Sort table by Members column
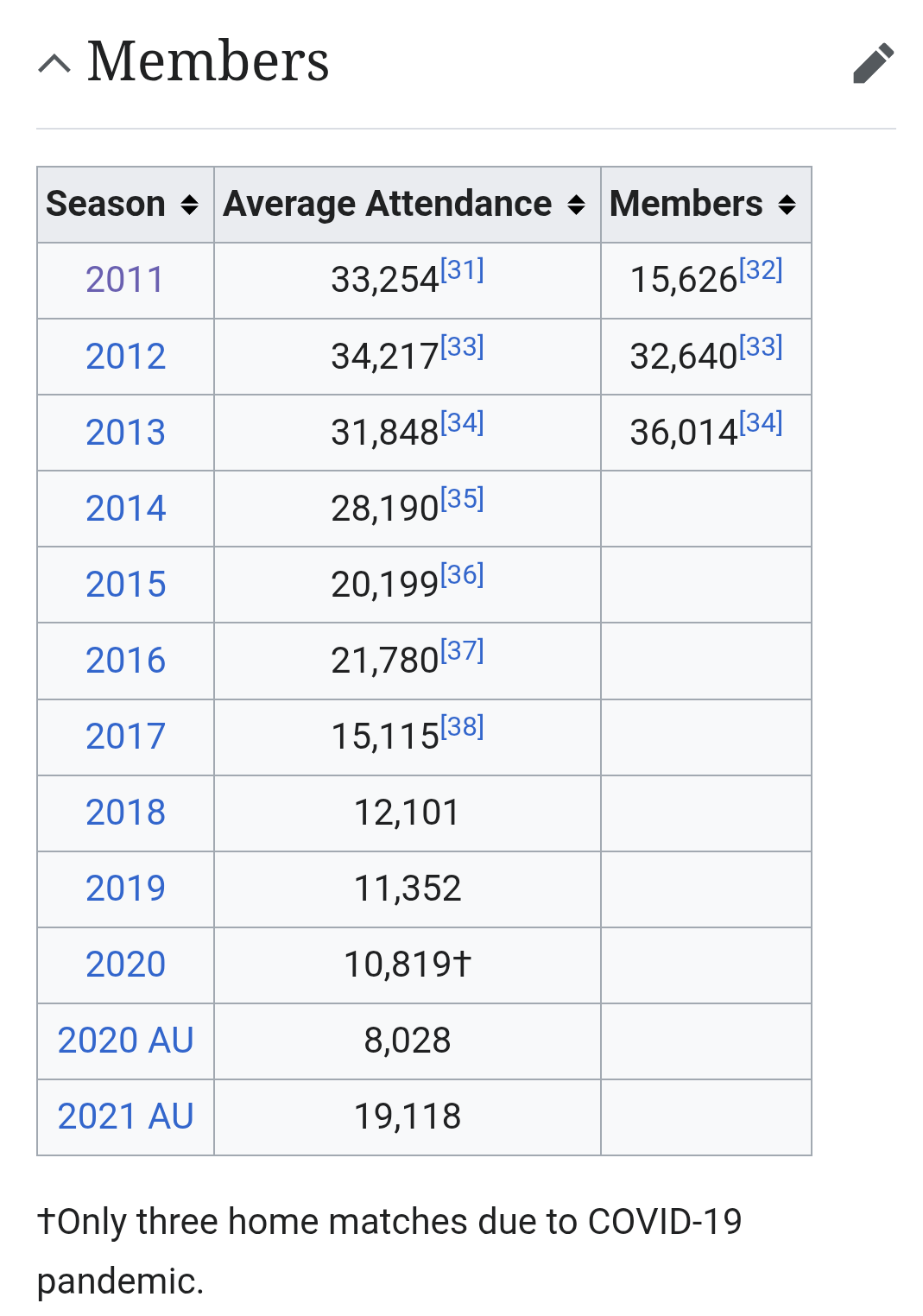 tap(787, 205)
